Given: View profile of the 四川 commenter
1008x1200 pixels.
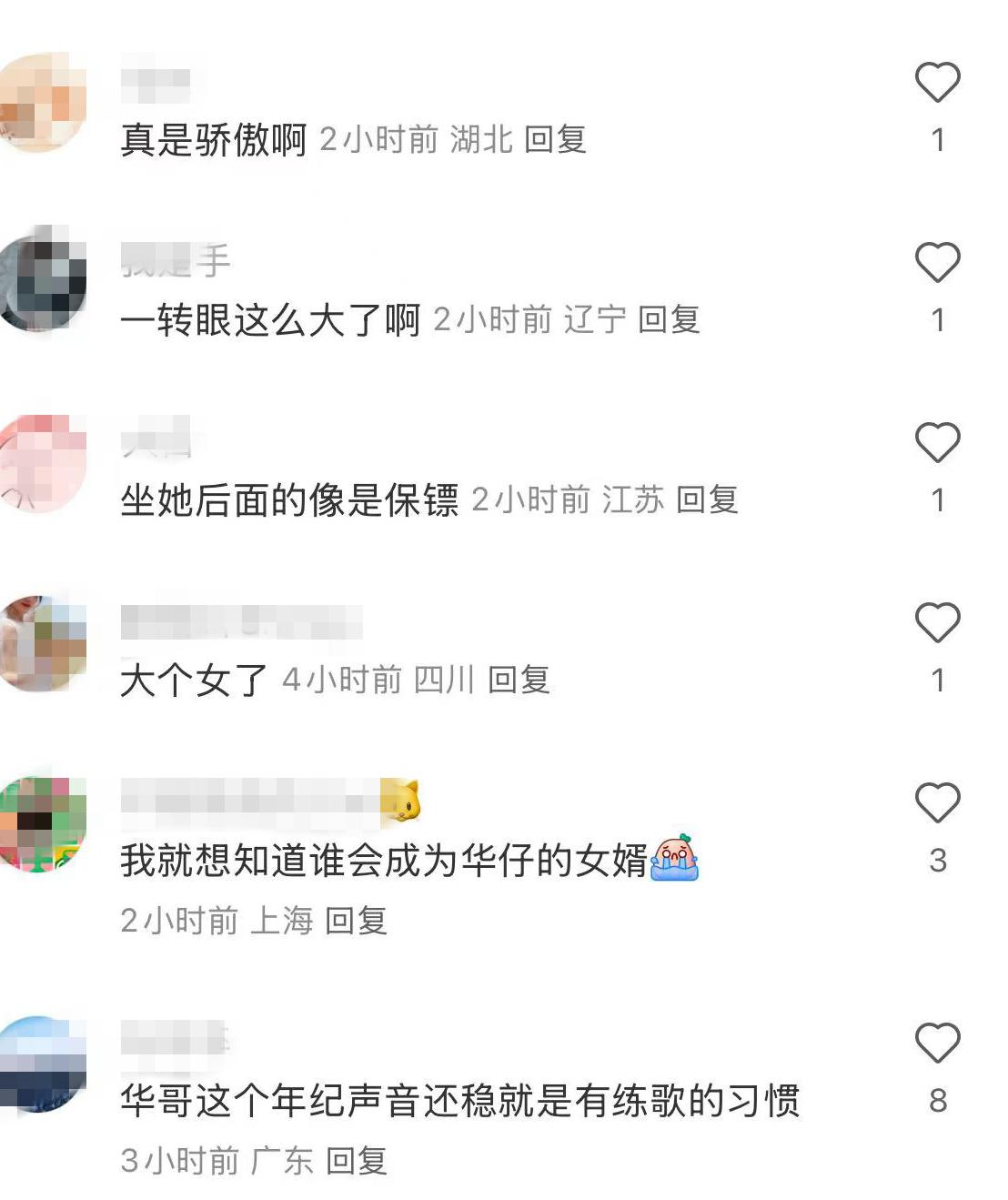Looking at the screenshot, I should coord(42,642).
